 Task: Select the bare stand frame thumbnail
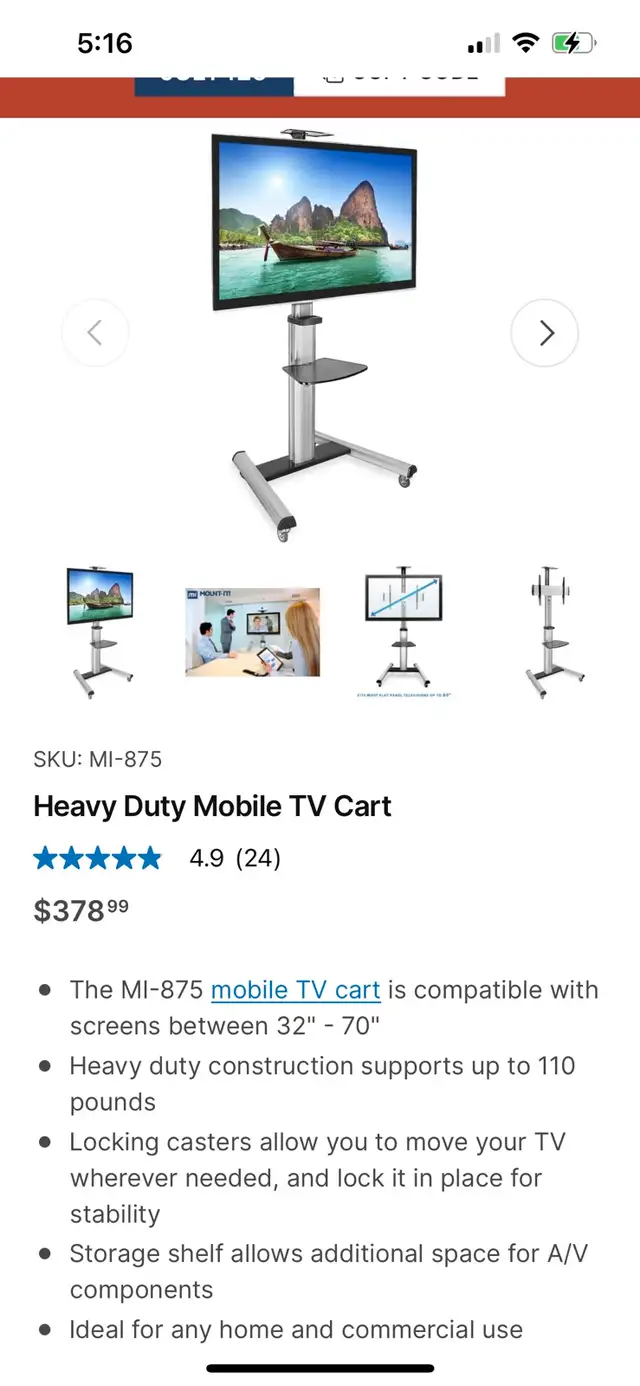pos(556,631)
